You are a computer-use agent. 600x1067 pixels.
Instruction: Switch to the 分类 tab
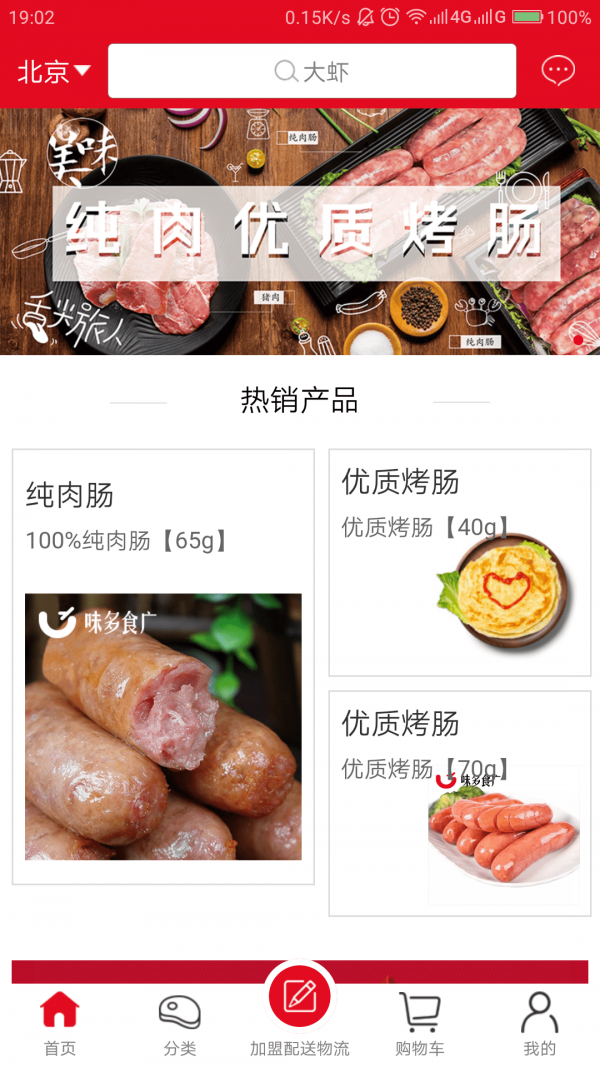pos(180,1024)
